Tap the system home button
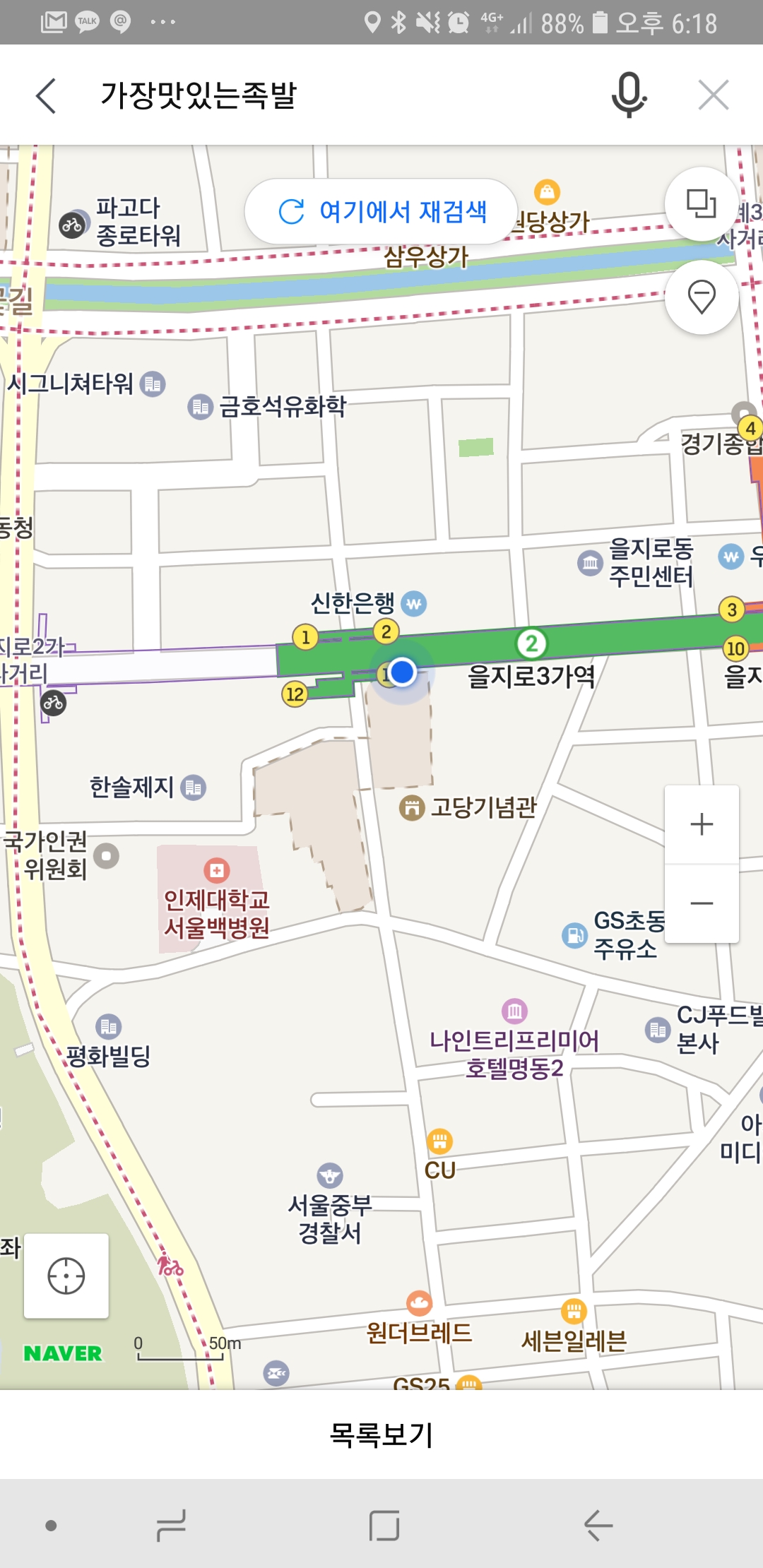Viewport: 763px width, 1568px height. point(384,1526)
